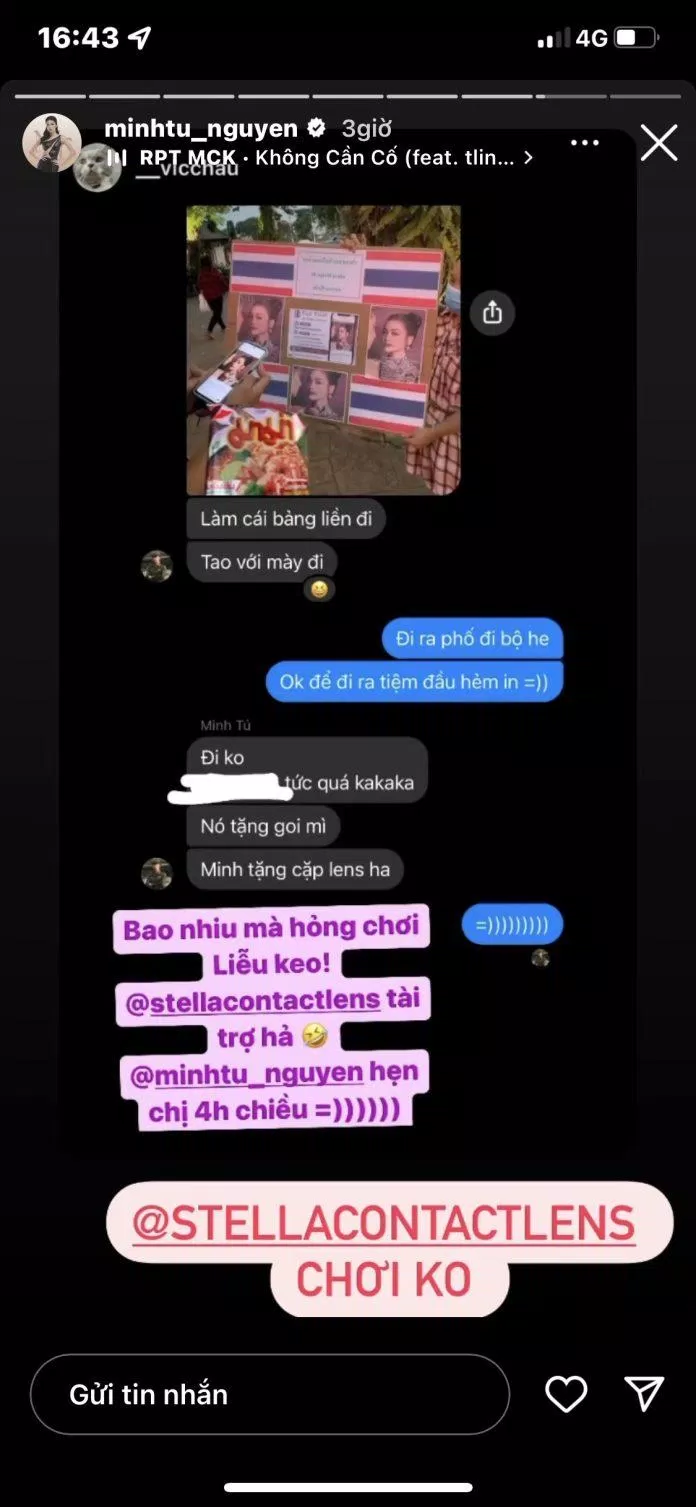Open the minhtu_nguyen profile picture

(x=51, y=142)
